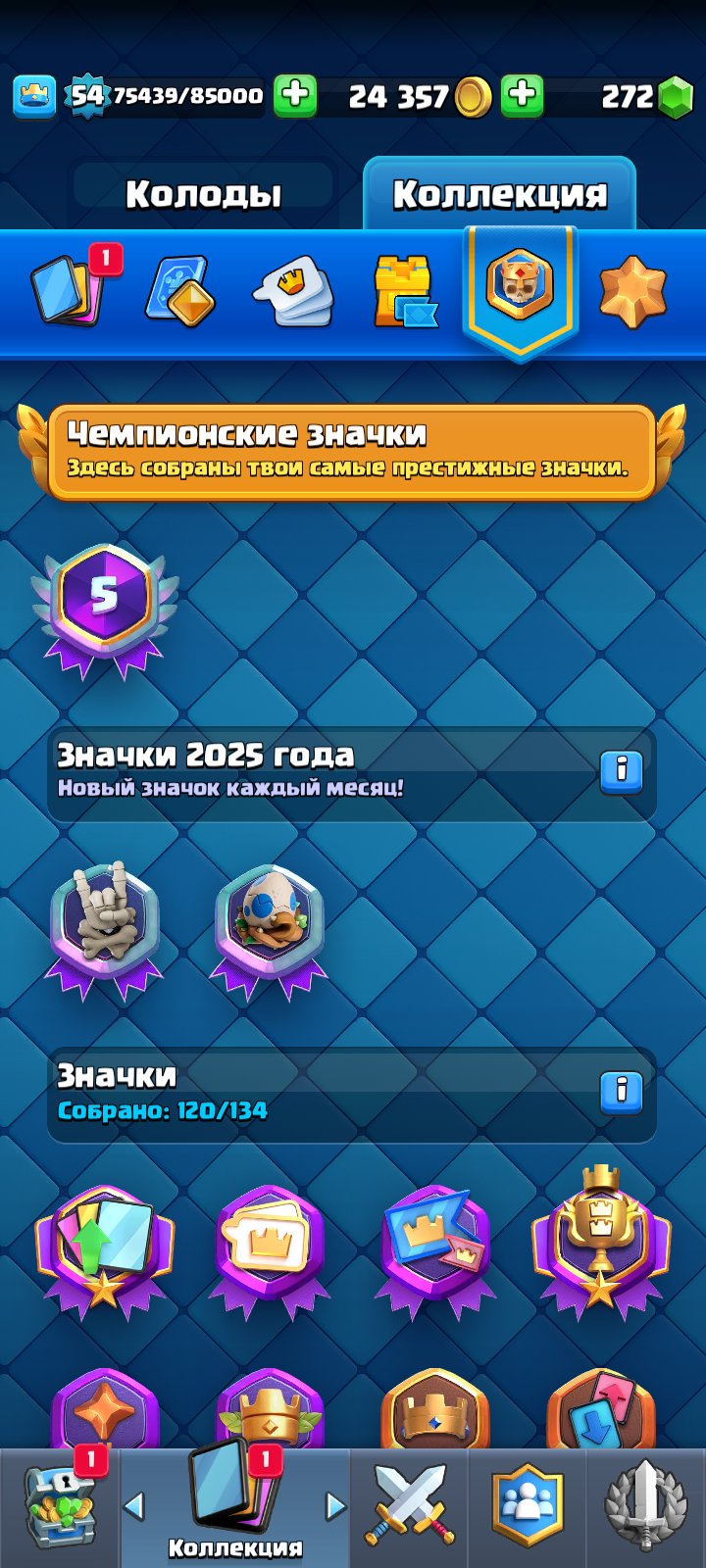Open the emotes speech bubble section

(x=294, y=291)
